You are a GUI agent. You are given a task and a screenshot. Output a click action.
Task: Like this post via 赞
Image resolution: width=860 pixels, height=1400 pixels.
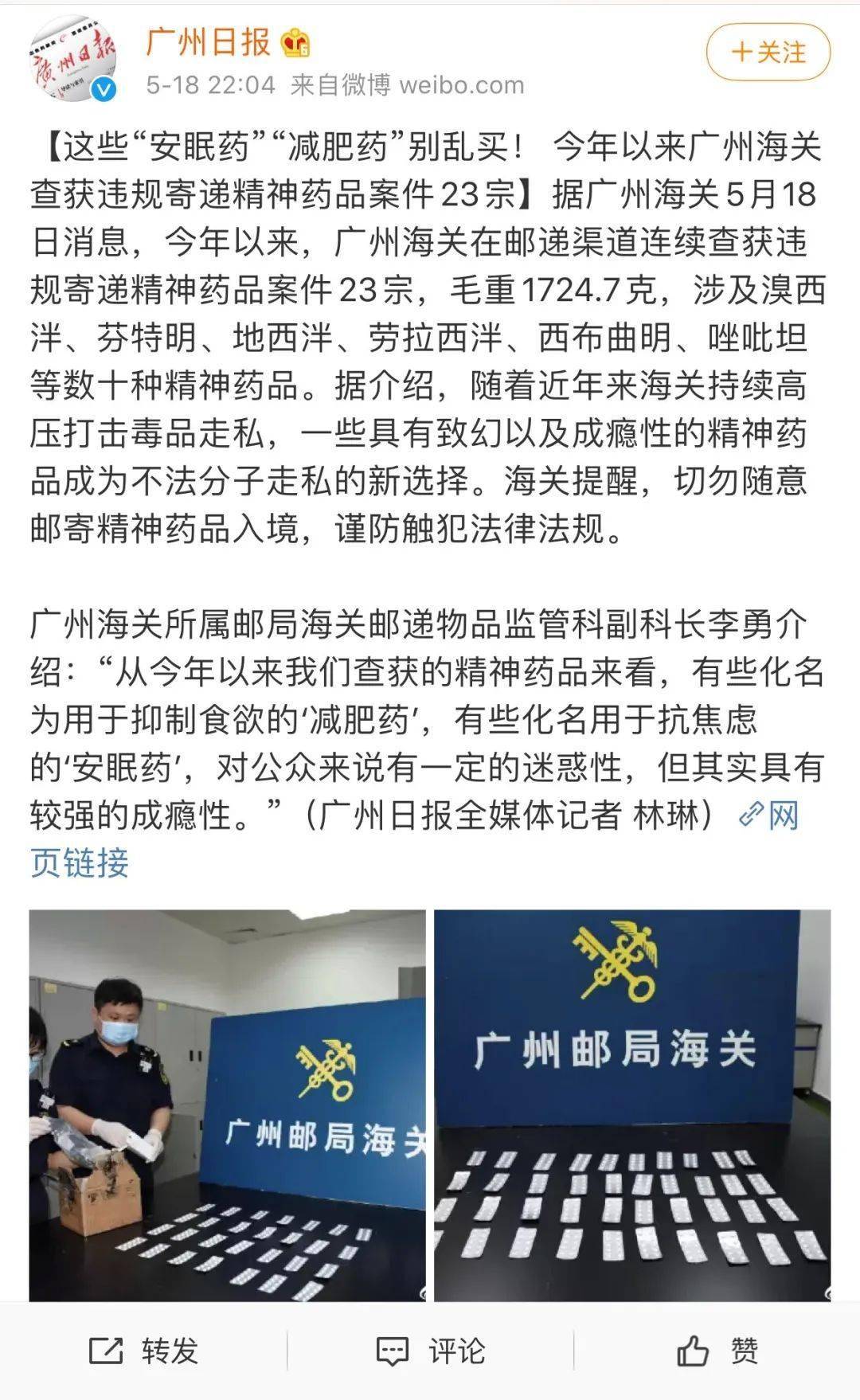pyautogui.click(x=717, y=1351)
